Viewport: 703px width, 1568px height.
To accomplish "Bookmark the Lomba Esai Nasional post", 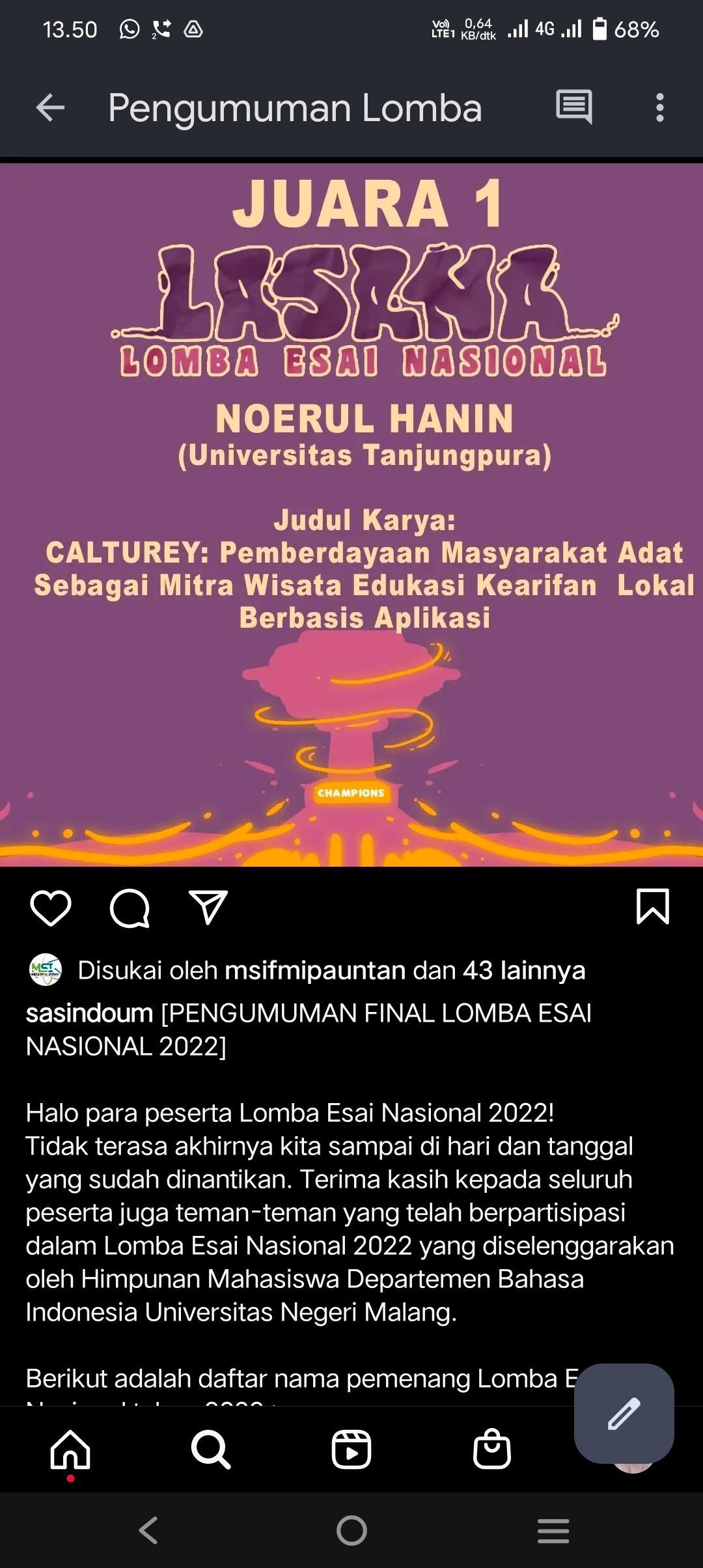I will click(652, 906).
